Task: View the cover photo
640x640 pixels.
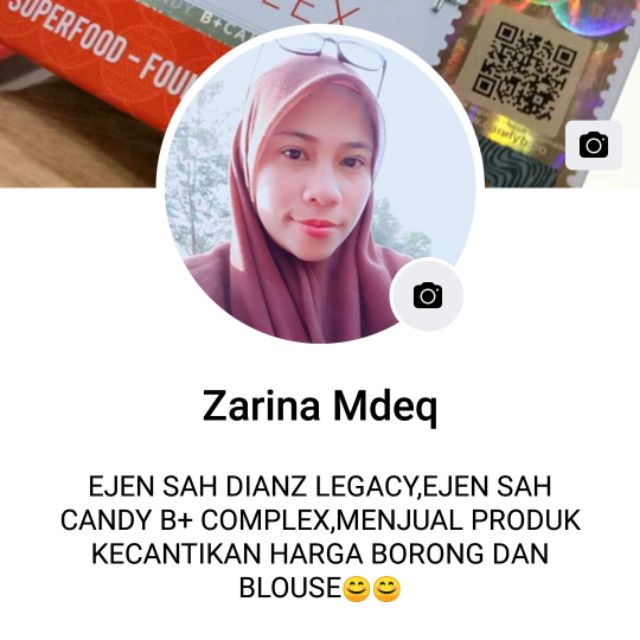Action: pyautogui.click(x=80, y=90)
